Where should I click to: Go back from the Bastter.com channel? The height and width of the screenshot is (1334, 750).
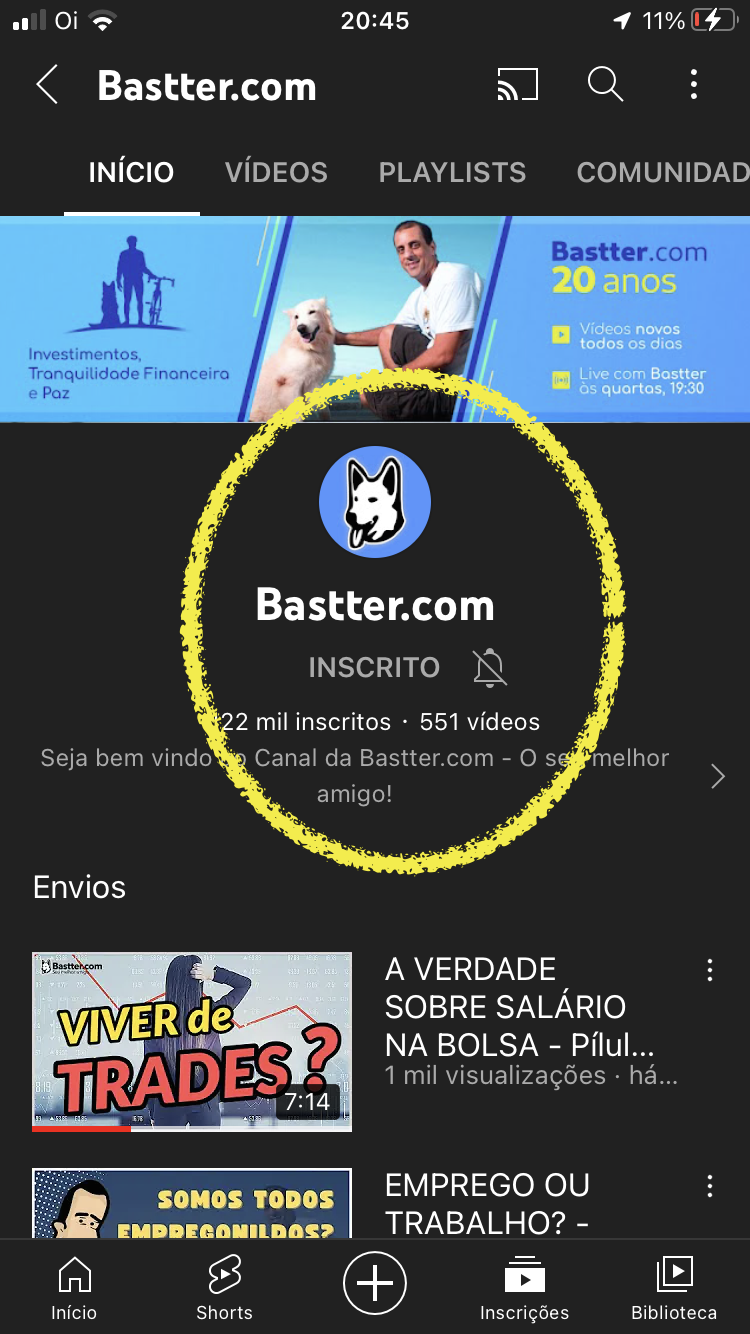tap(47, 86)
